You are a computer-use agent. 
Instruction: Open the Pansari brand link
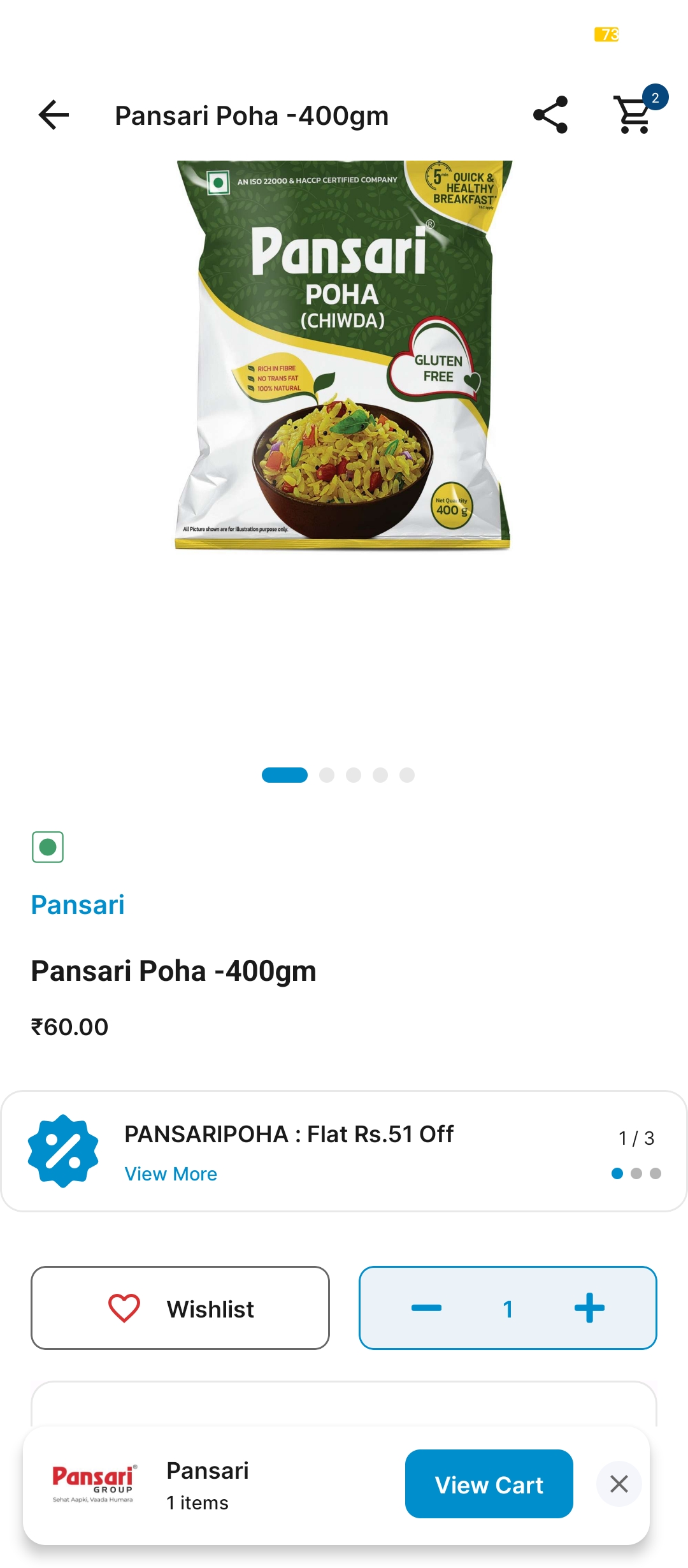[78, 905]
